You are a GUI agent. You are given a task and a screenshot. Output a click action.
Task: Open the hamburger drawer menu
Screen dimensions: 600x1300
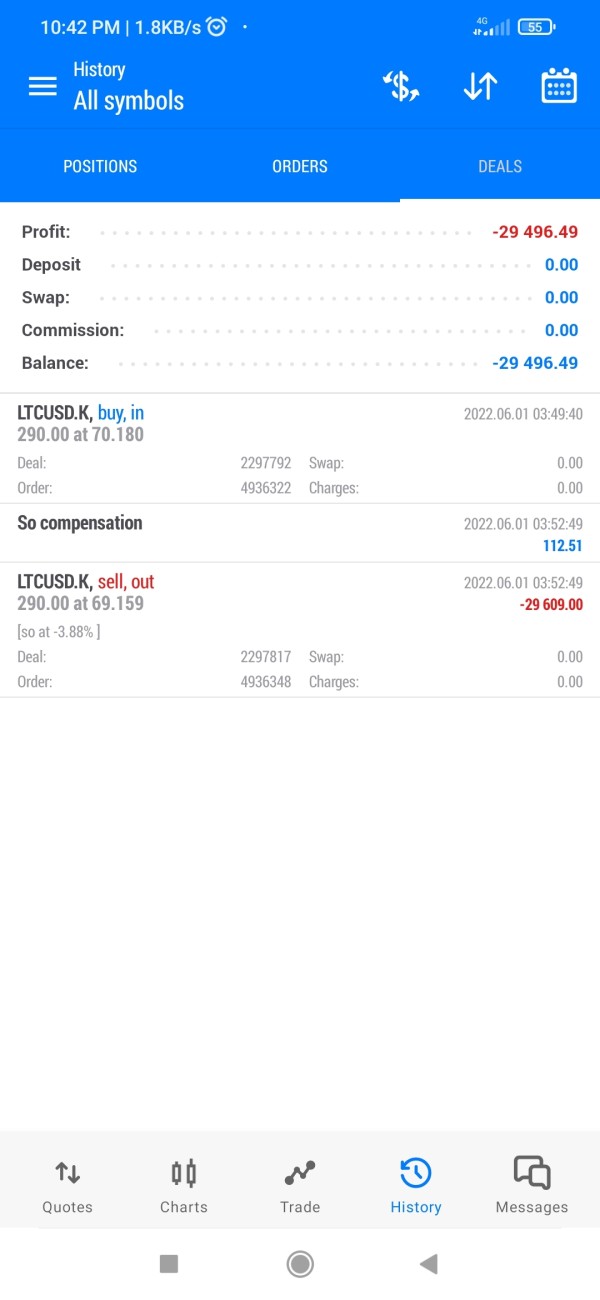point(43,86)
